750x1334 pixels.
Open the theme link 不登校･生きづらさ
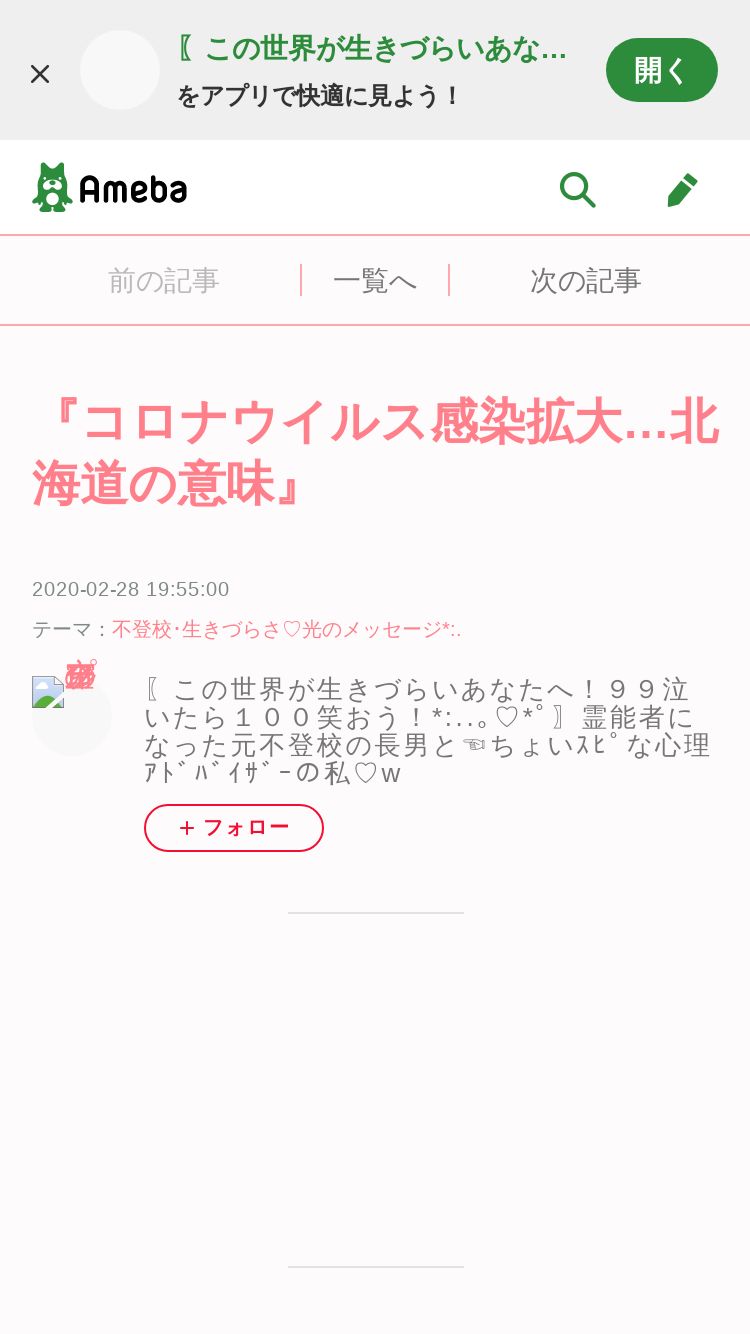[x=286, y=630]
